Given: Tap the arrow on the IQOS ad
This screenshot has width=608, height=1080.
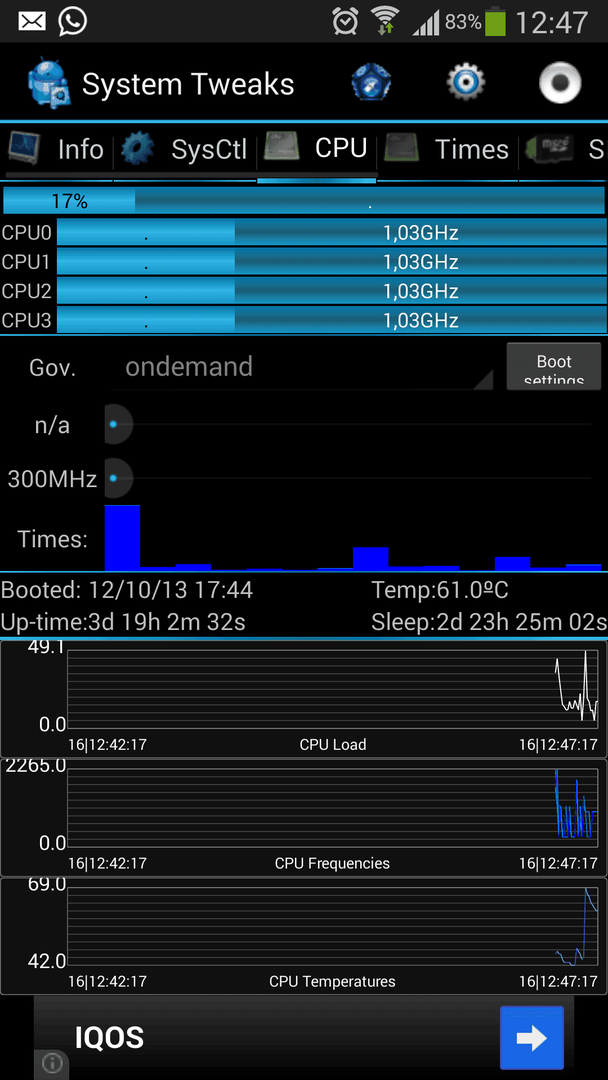Looking at the screenshot, I should click(x=532, y=1038).
